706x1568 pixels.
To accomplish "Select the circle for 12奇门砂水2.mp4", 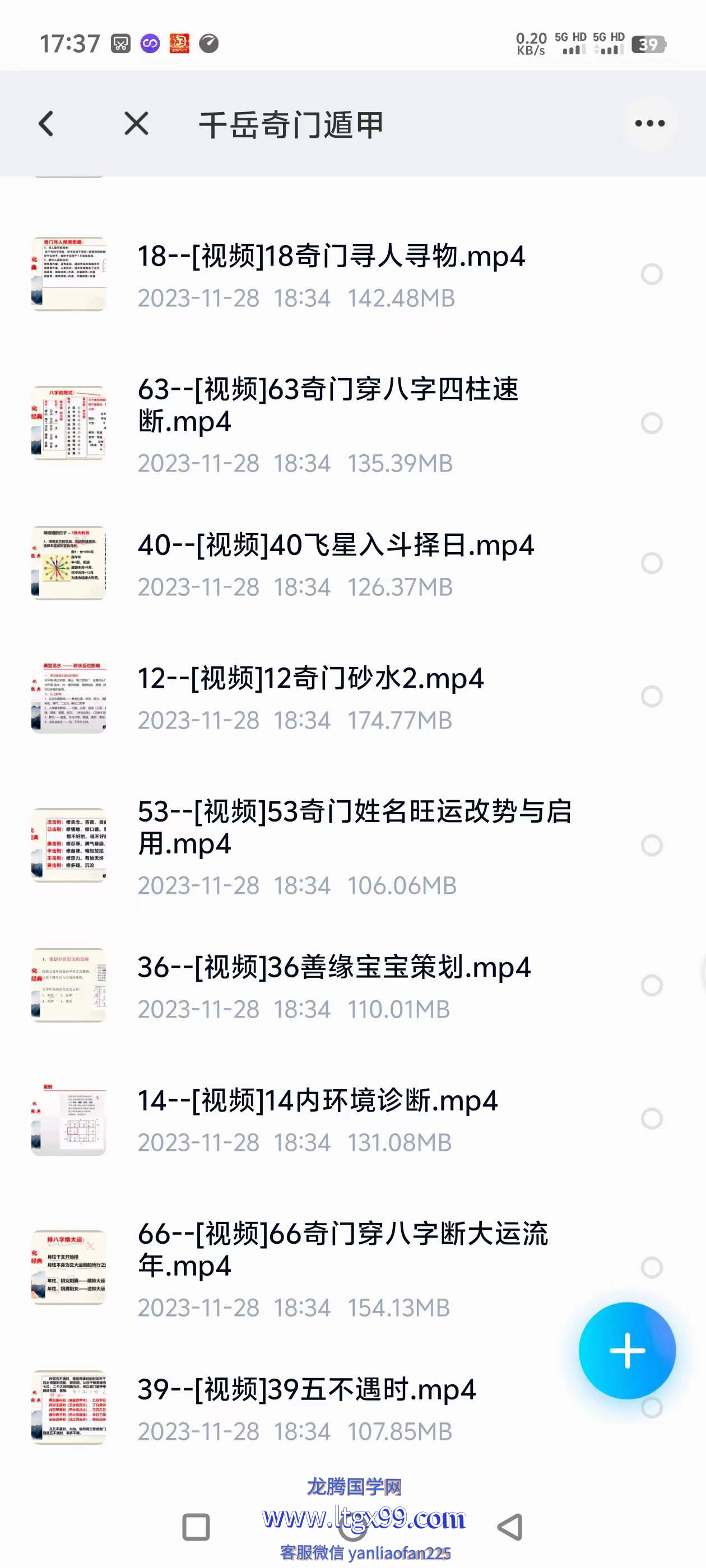I will click(x=651, y=696).
